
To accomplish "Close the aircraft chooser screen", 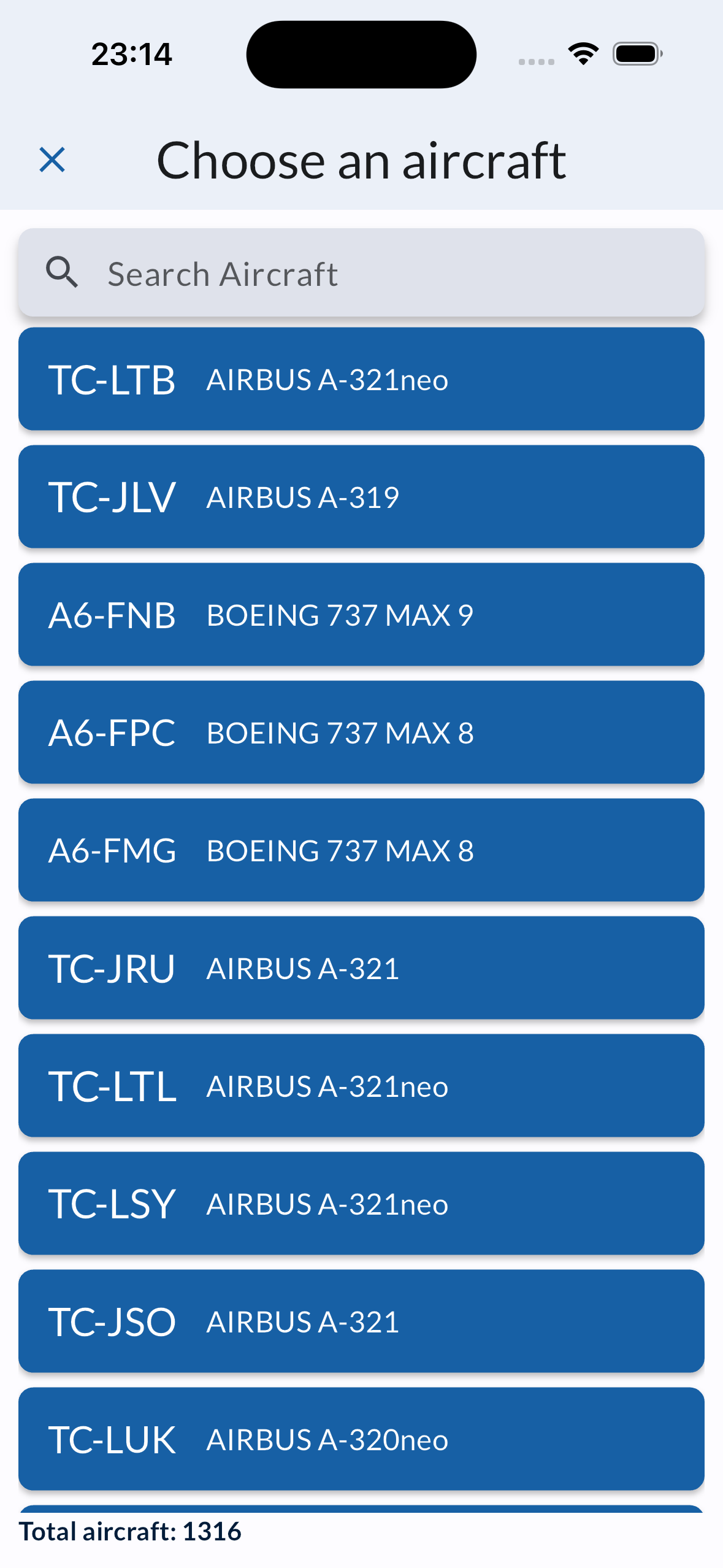I will point(52,160).
